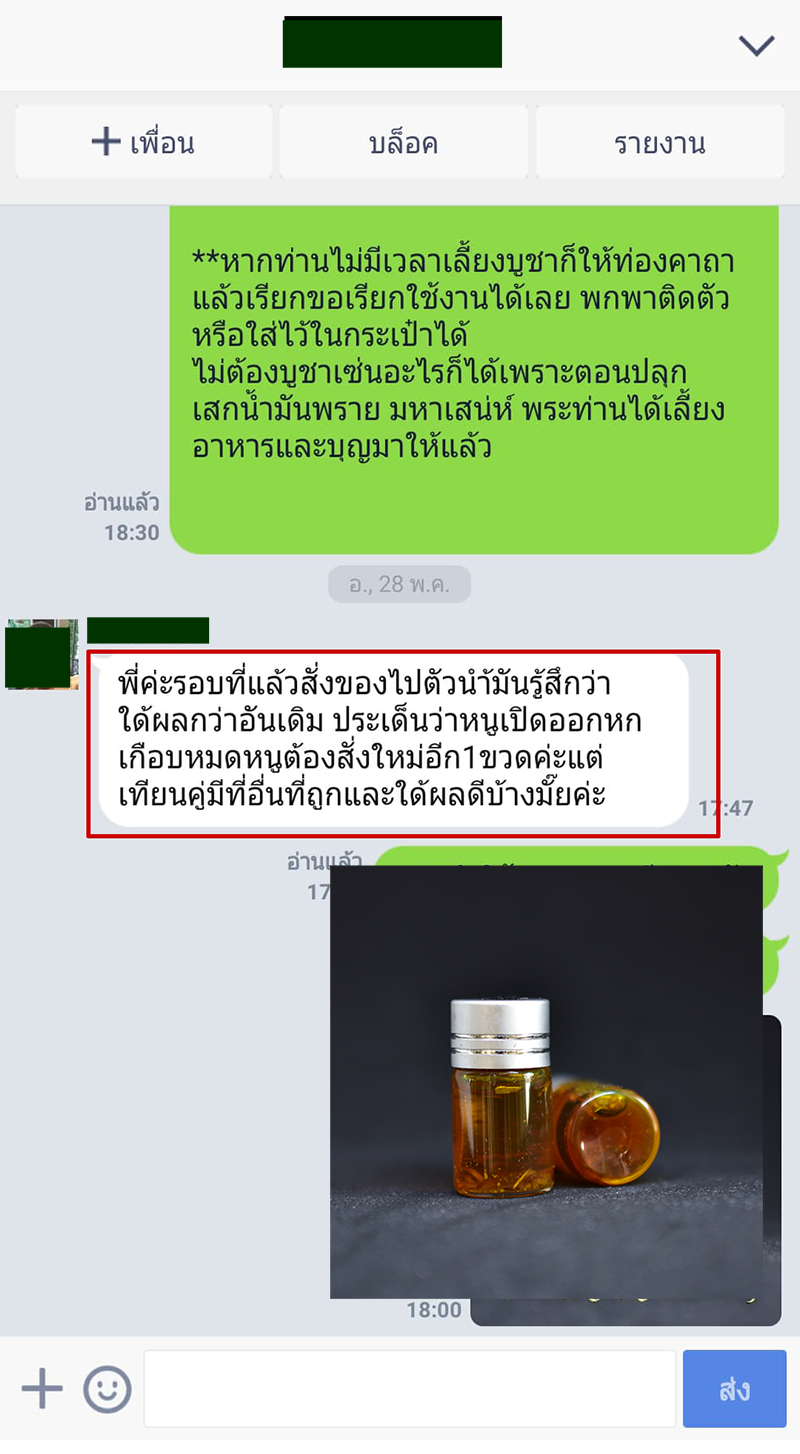
Task: Add this contact via เพื่อน button
Action: click(143, 143)
